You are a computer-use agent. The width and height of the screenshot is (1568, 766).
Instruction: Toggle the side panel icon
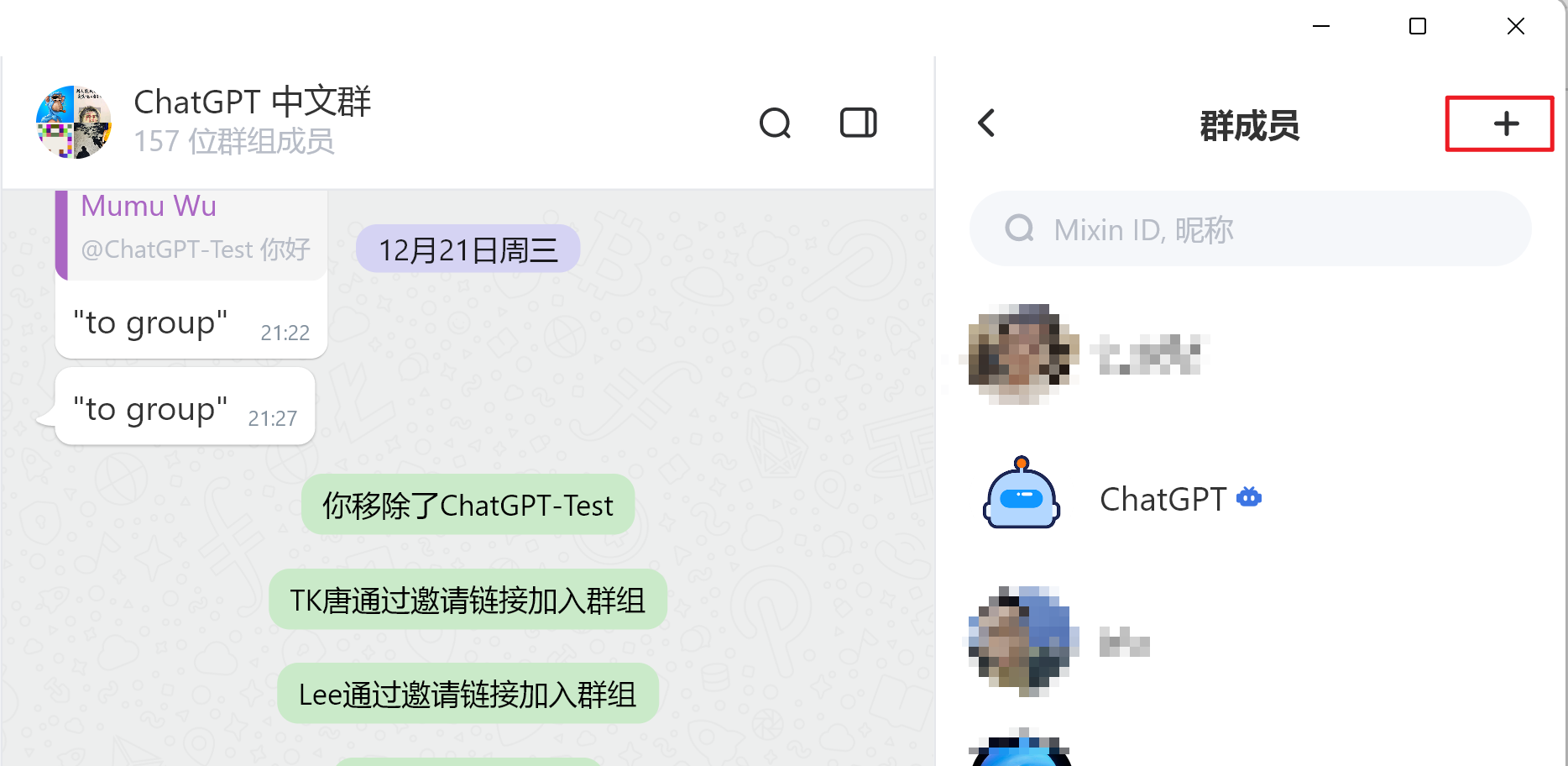[x=858, y=123]
